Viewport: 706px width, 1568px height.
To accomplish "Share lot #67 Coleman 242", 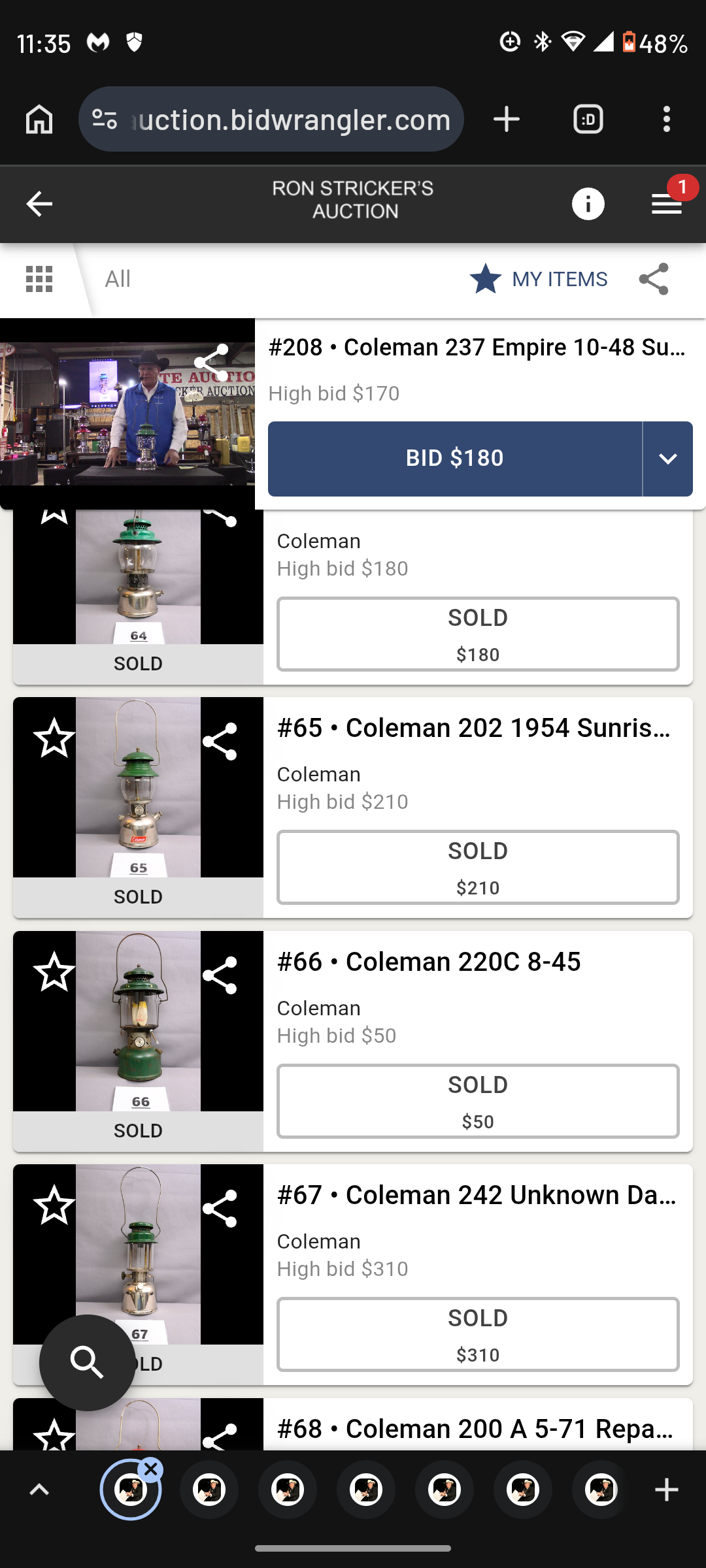I will (x=220, y=1208).
